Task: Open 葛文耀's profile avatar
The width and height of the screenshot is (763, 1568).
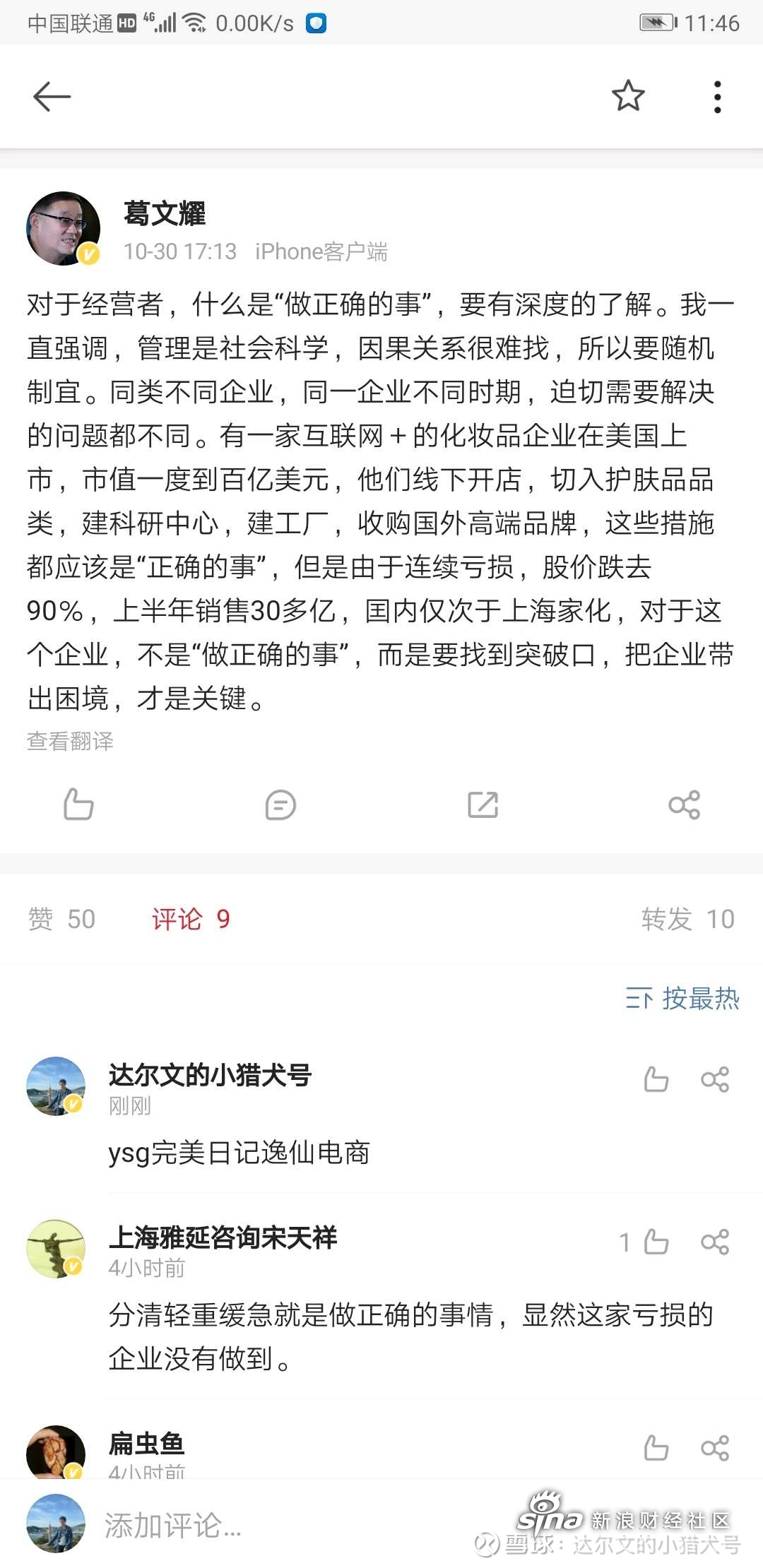Action: (63, 228)
